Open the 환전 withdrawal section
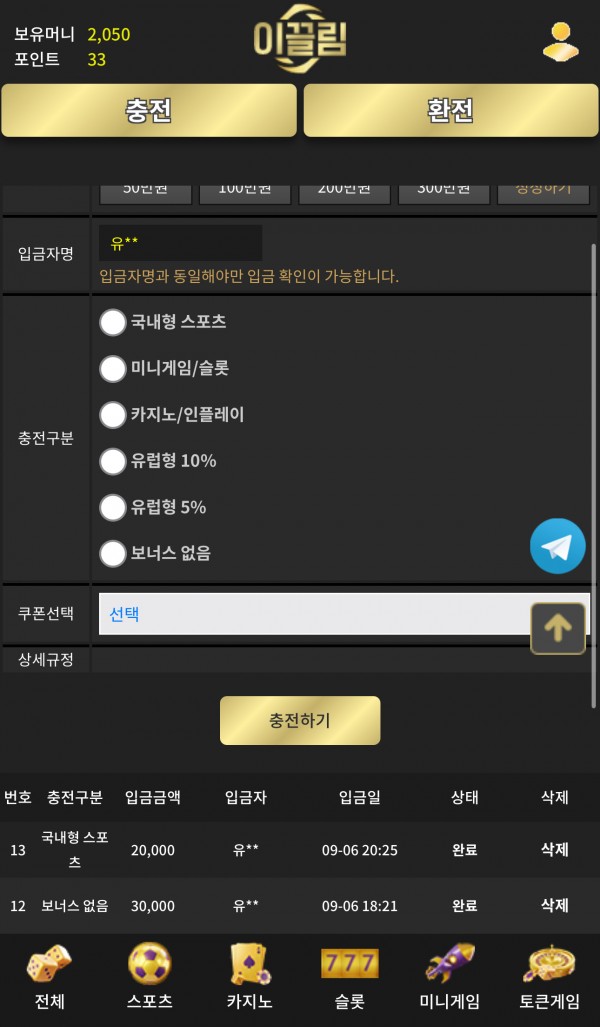Viewport: 600px width, 1027px height. tap(450, 110)
